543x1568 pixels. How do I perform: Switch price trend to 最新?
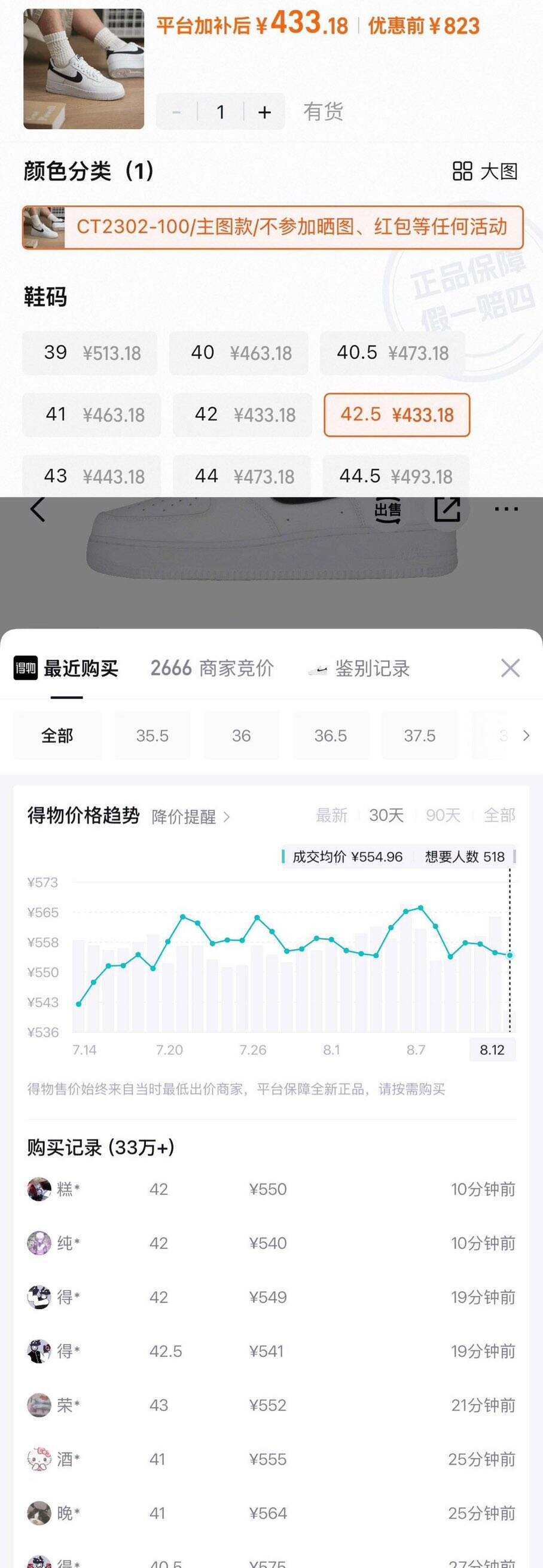pos(332,815)
